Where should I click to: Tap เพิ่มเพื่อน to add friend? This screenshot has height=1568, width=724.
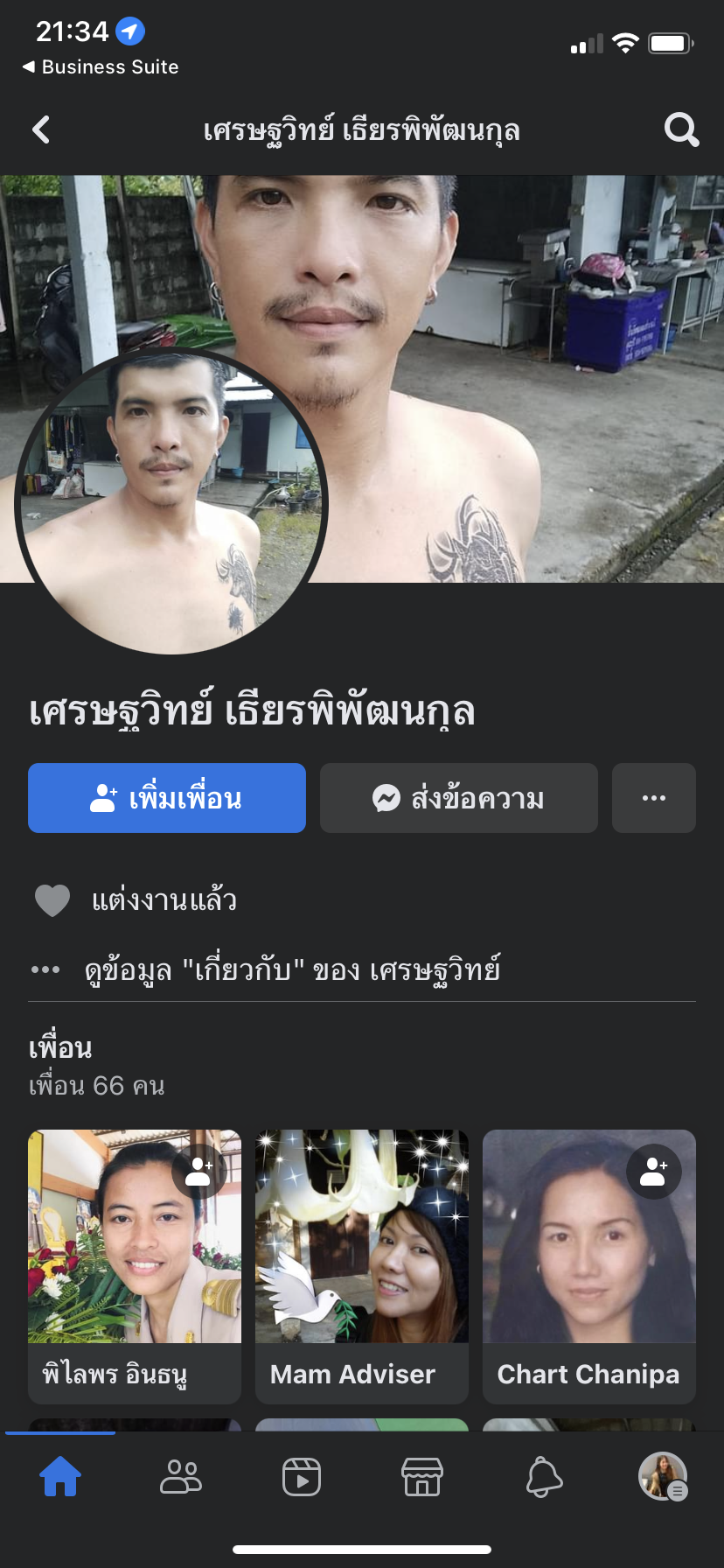[167, 798]
